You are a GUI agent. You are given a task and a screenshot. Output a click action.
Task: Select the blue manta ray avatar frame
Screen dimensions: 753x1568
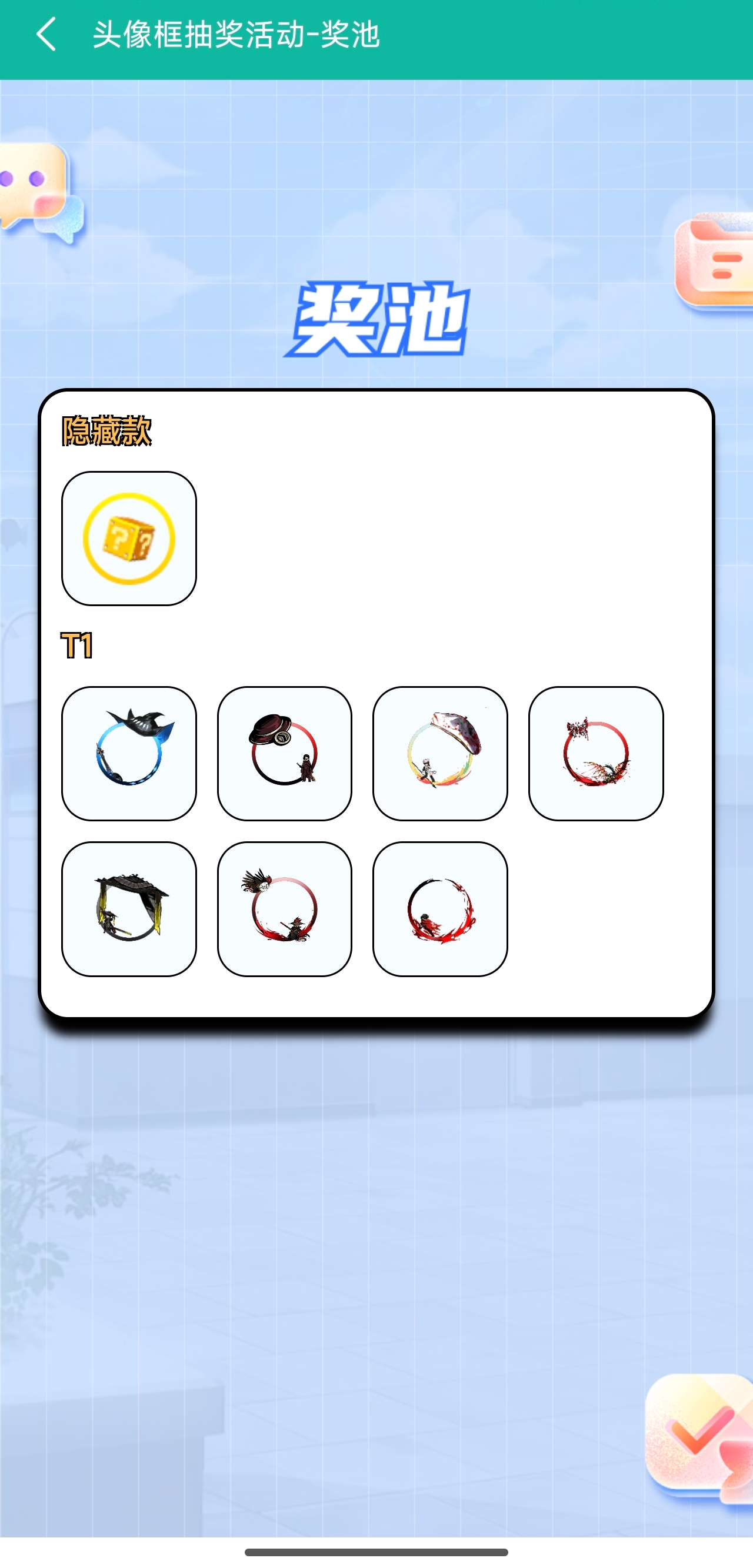129,754
